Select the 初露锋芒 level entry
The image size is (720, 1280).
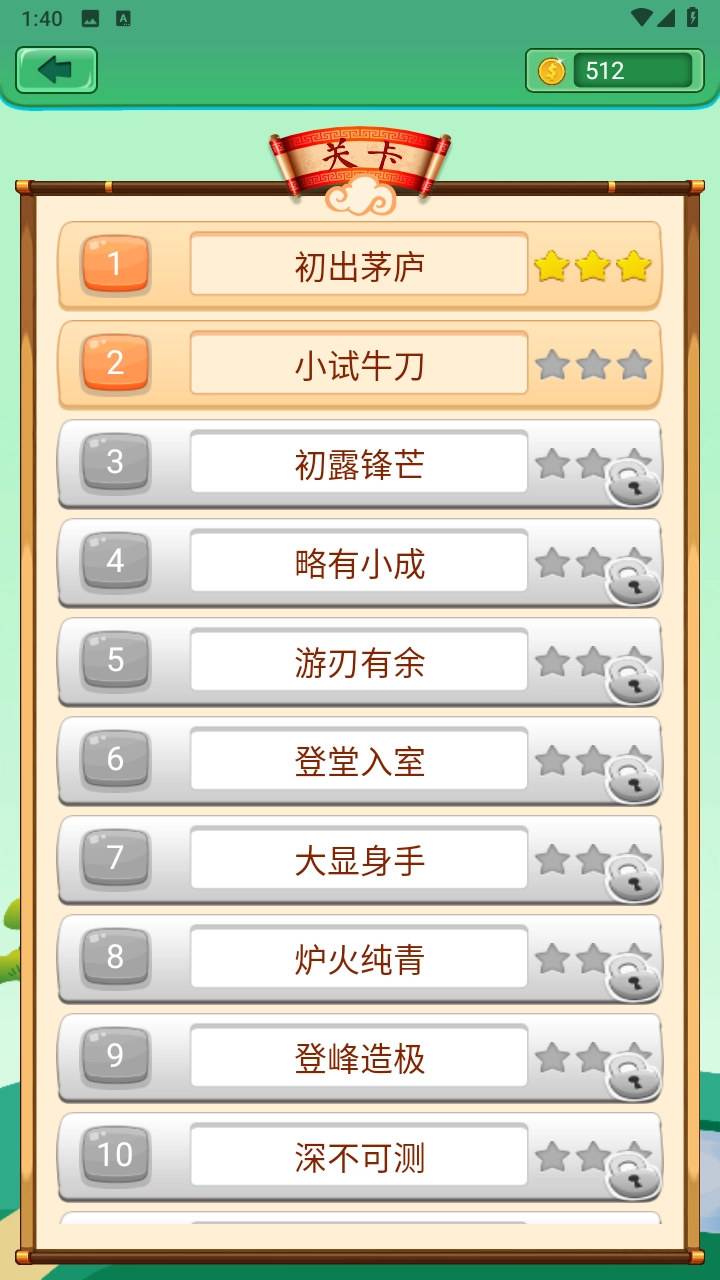358,461
